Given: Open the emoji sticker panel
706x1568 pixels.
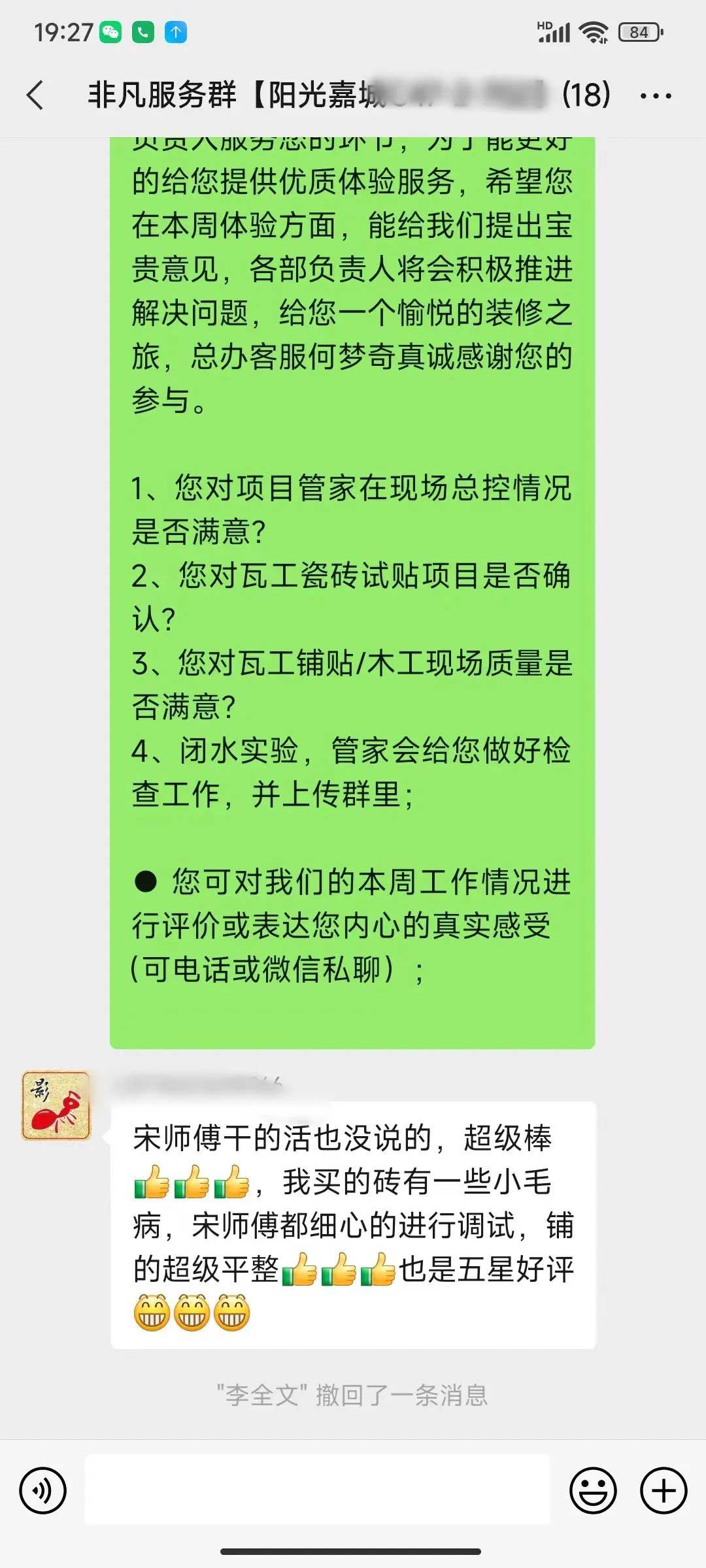Looking at the screenshot, I should [593, 1491].
